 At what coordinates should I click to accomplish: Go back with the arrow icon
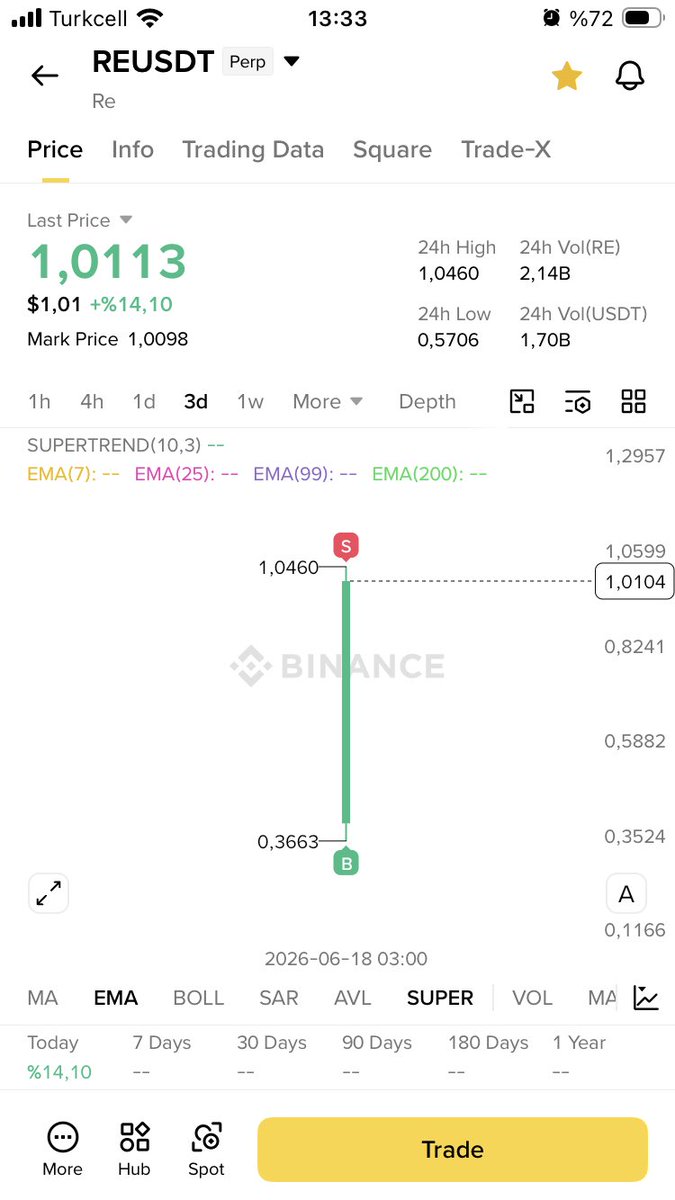[45, 75]
